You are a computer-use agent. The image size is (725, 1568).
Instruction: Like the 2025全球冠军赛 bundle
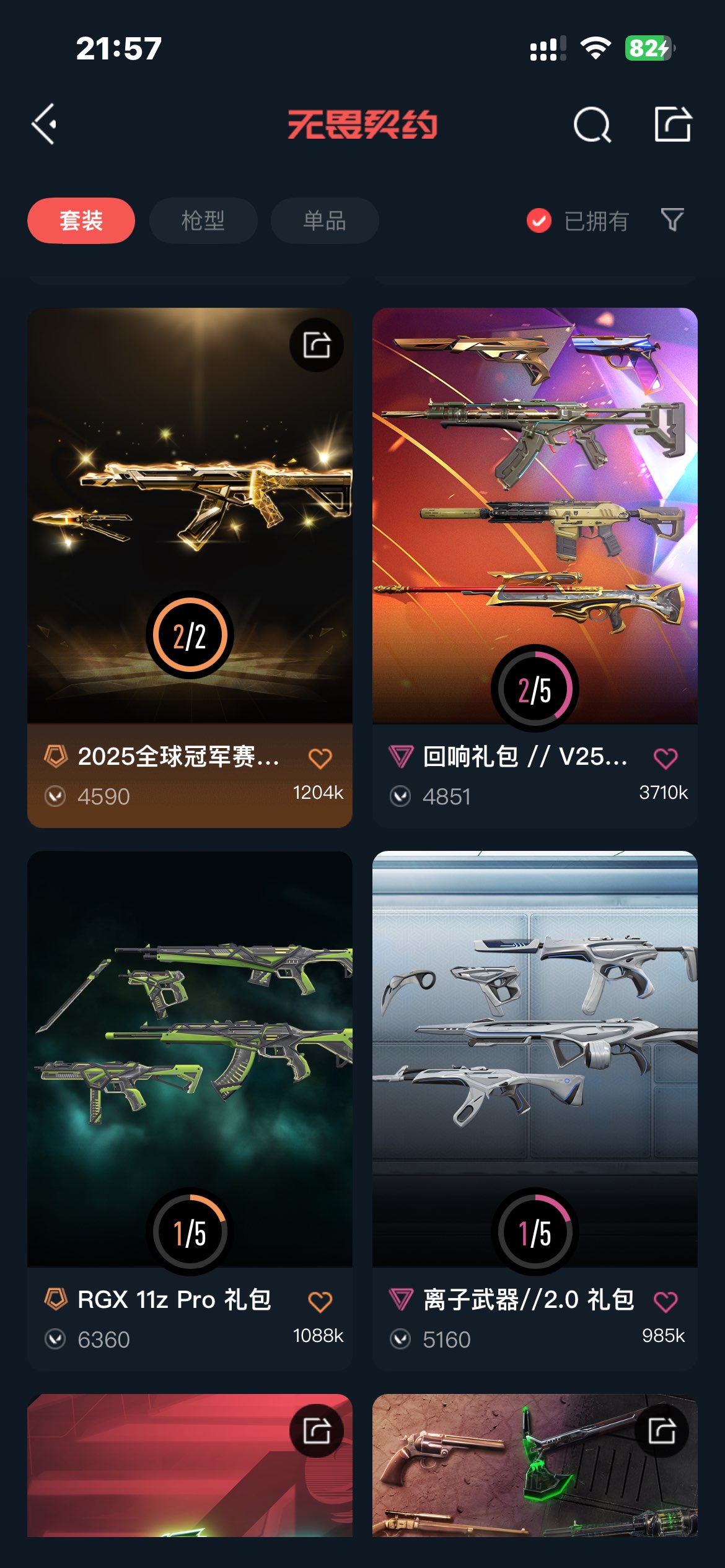(x=320, y=758)
